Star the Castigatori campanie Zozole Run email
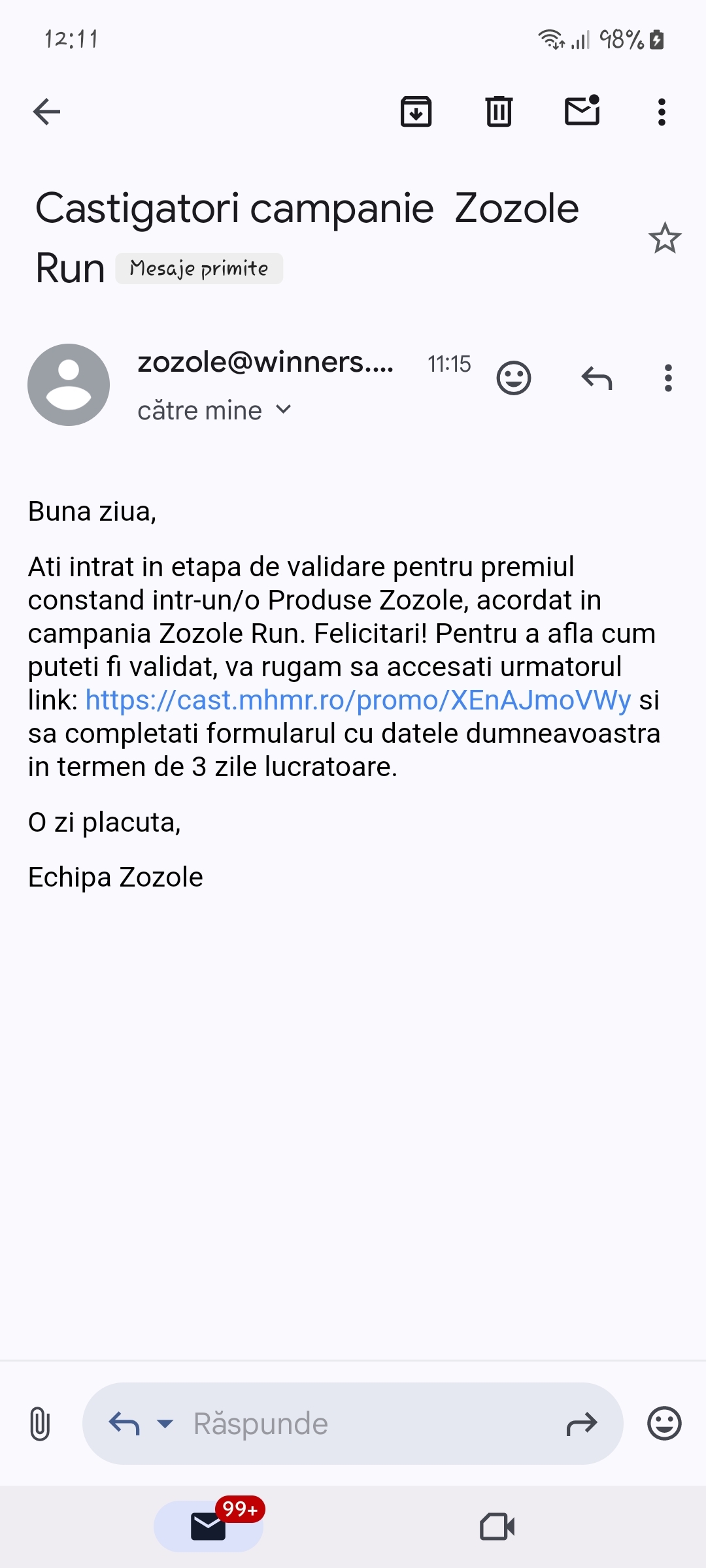706x1568 pixels. click(x=665, y=238)
